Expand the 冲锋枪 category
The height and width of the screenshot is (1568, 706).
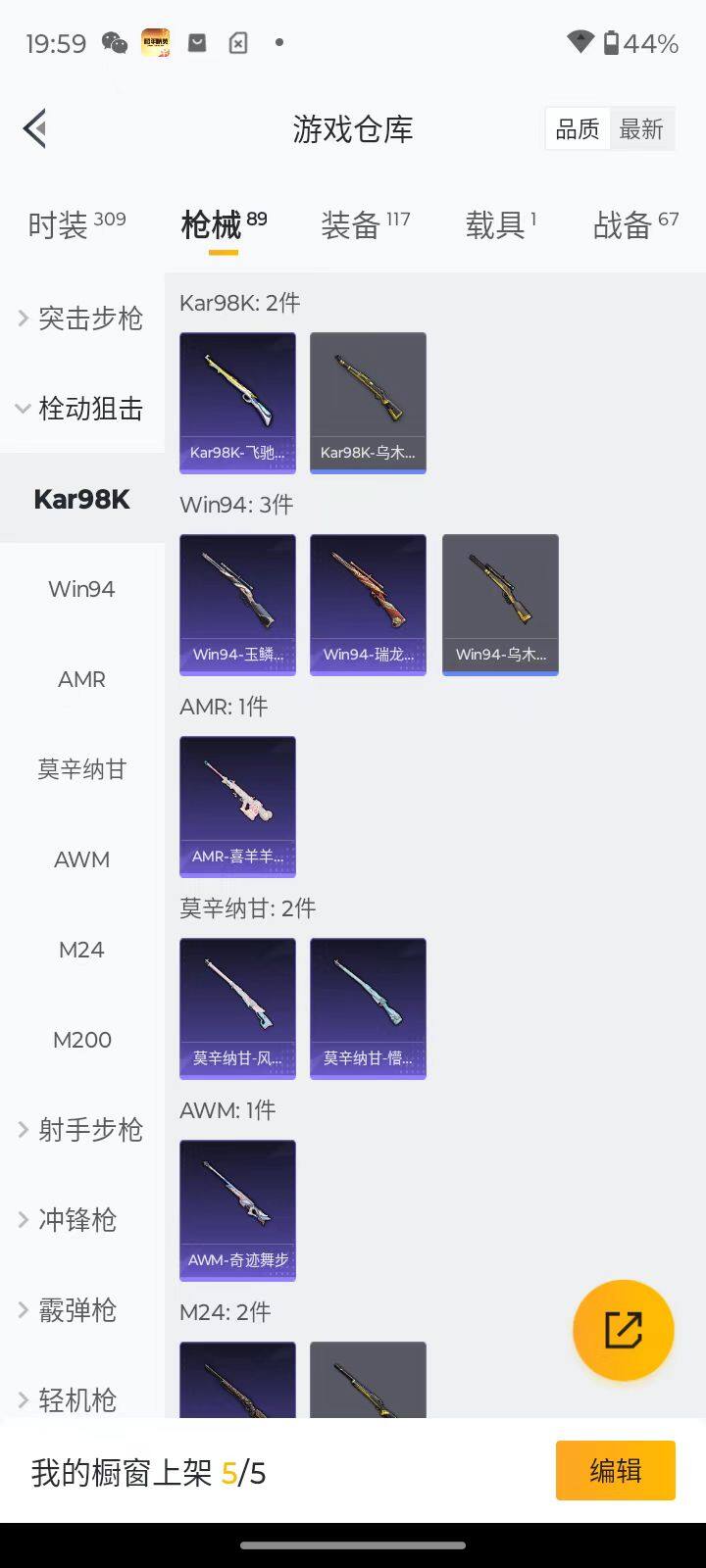[x=82, y=1220]
